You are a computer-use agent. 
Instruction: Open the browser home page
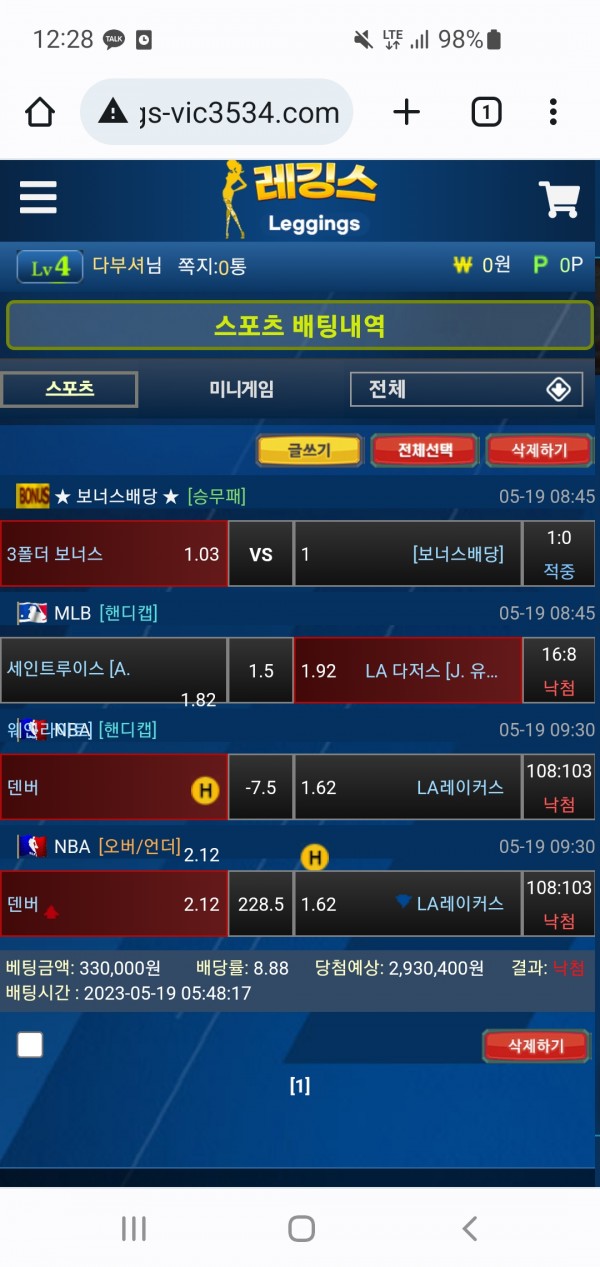pos(40,113)
